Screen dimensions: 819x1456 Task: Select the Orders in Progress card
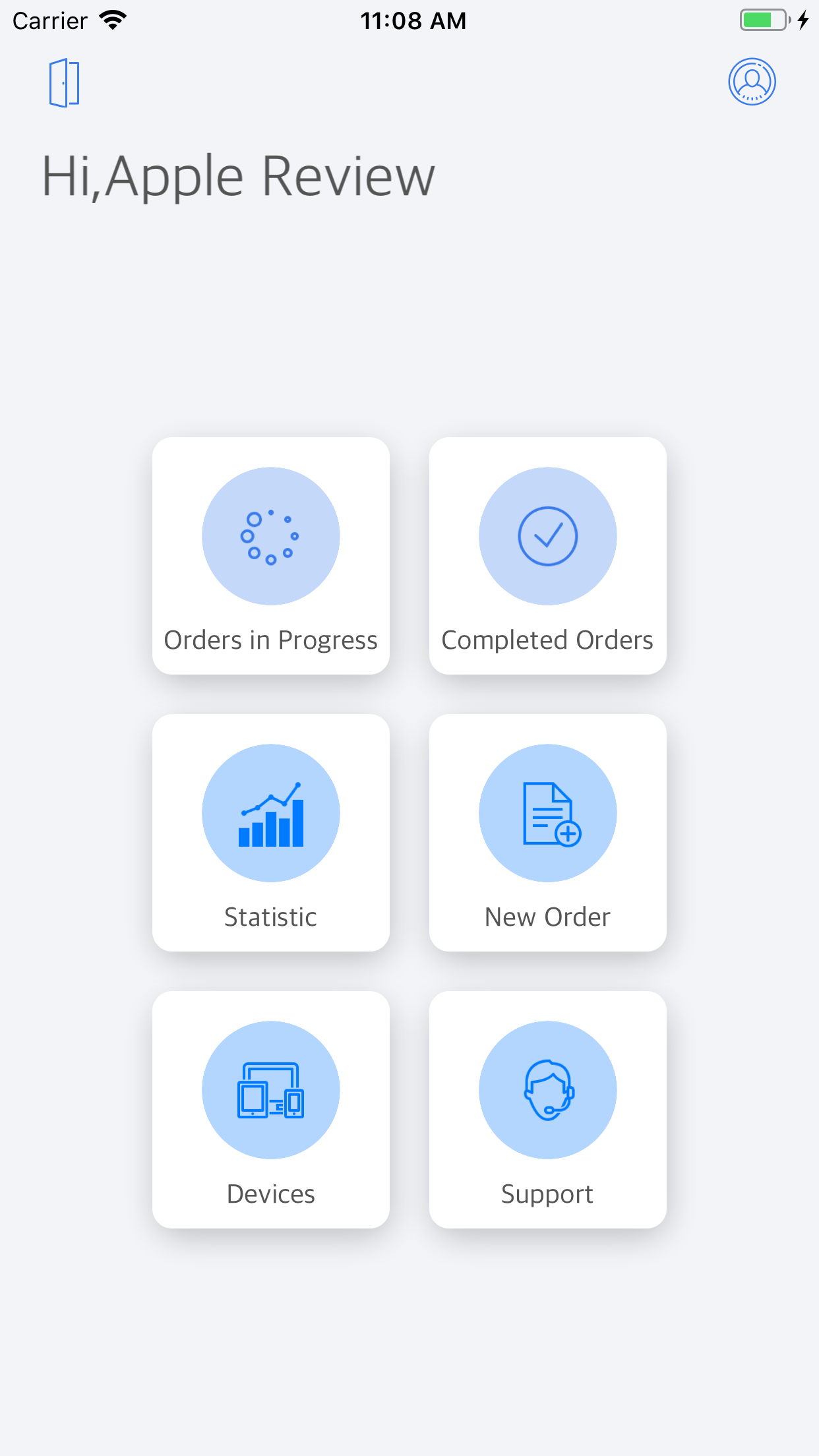270,556
